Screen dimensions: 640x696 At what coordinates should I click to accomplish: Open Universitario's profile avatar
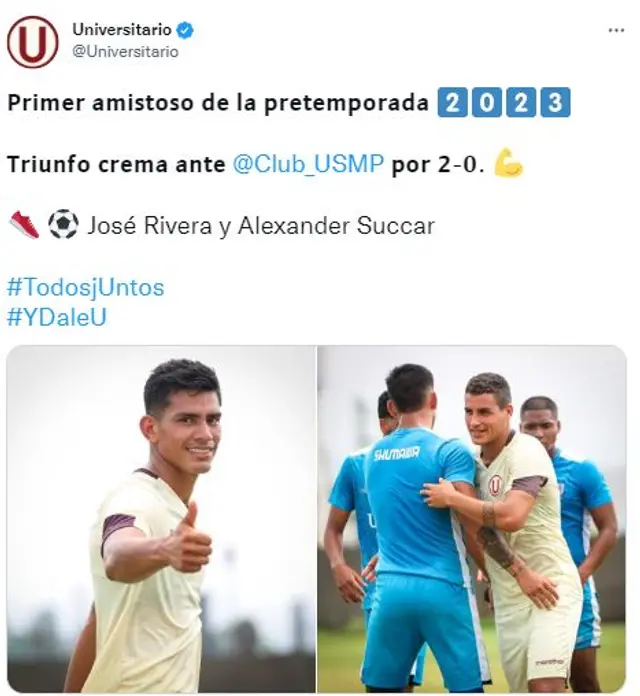[x=33, y=42]
